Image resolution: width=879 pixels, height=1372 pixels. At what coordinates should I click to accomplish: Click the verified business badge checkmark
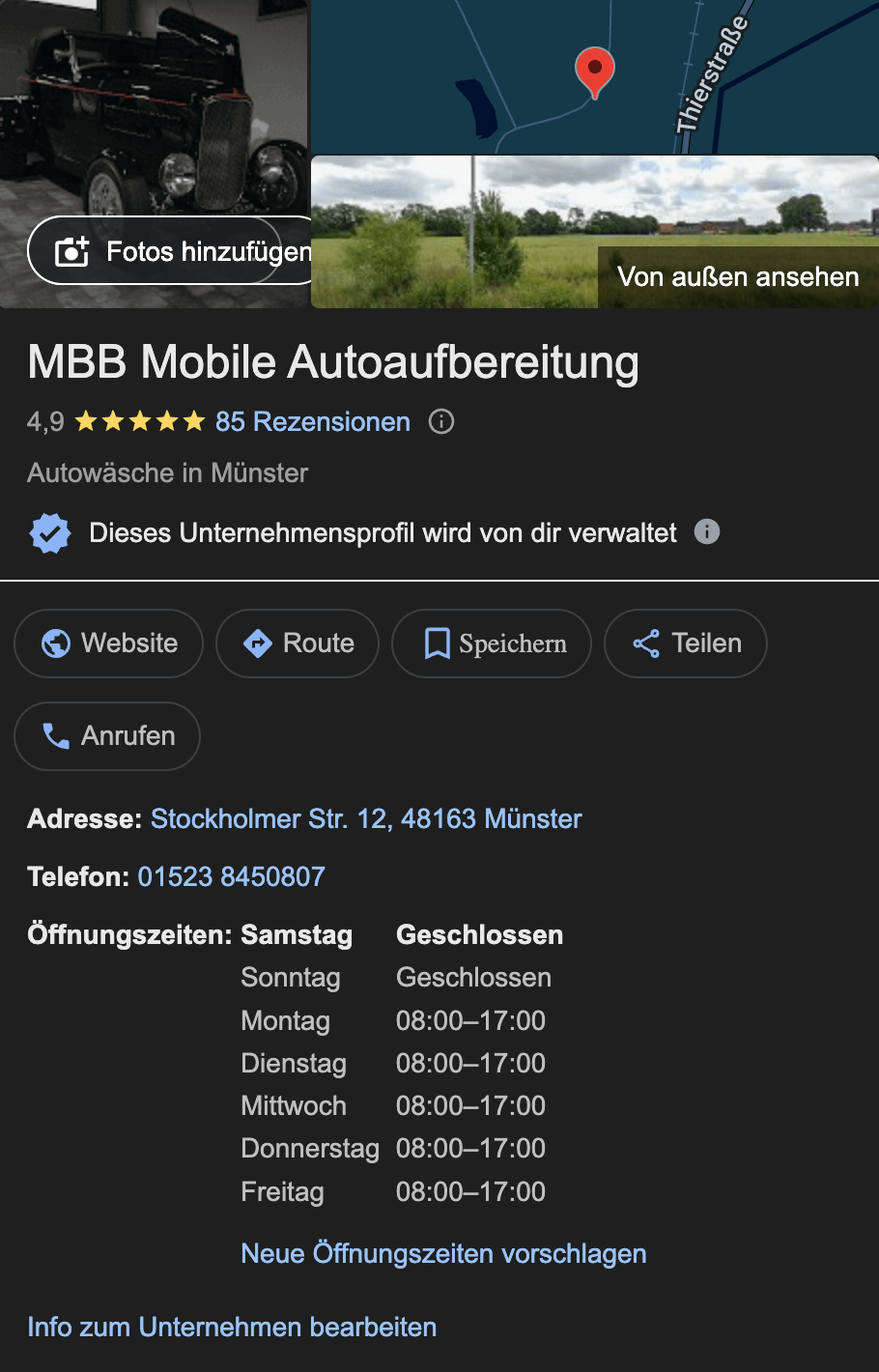tap(49, 532)
